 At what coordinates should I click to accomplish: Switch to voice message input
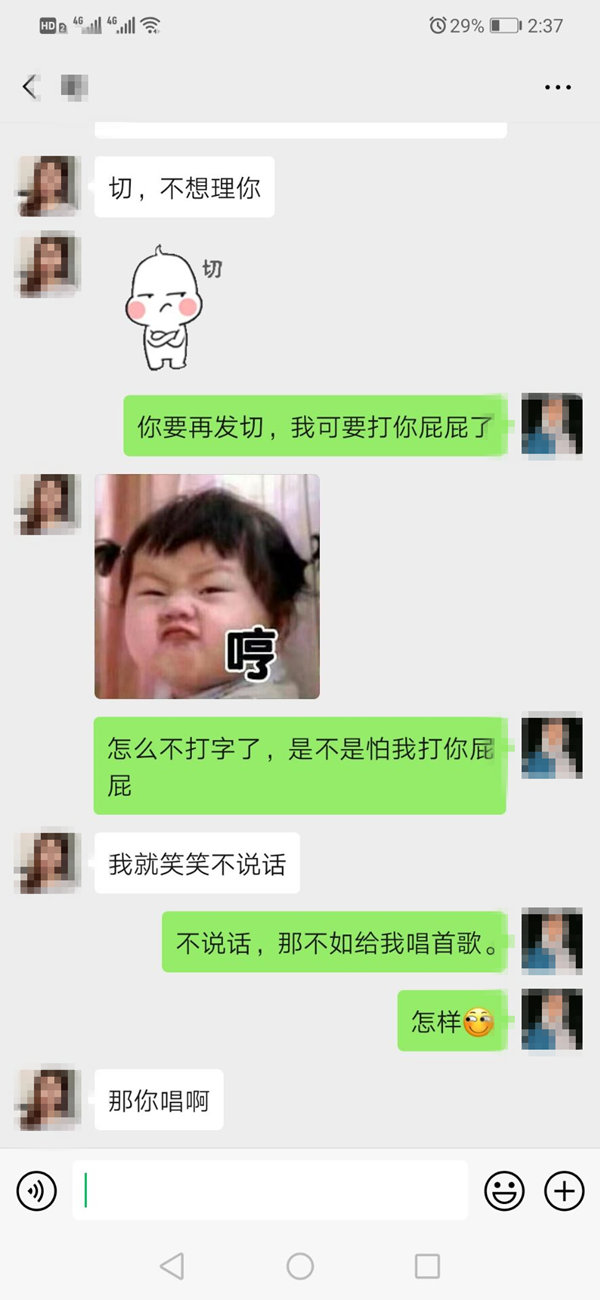pyautogui.click(x=37, y=1191)
